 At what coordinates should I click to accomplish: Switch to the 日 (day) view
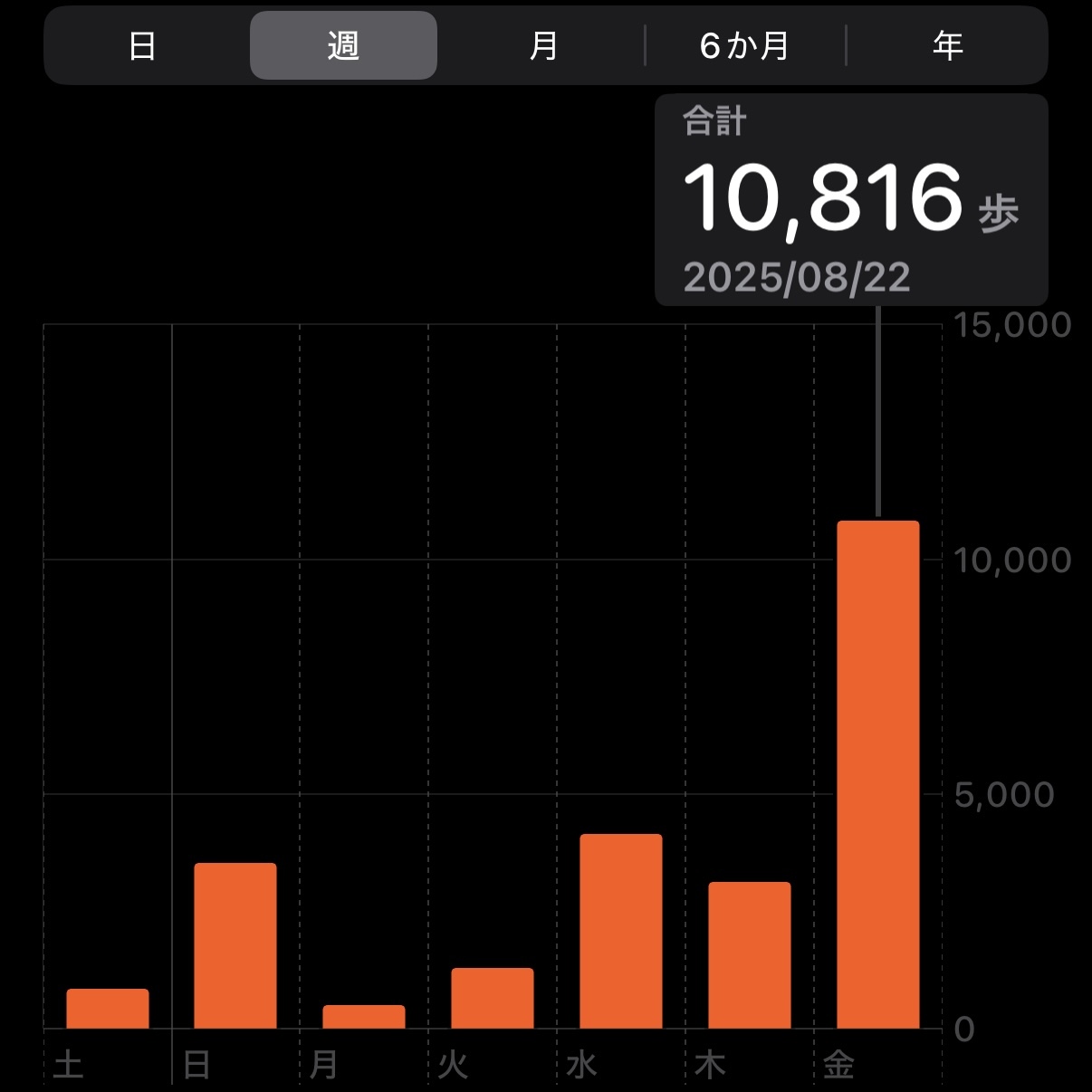(x=142, y=45)
